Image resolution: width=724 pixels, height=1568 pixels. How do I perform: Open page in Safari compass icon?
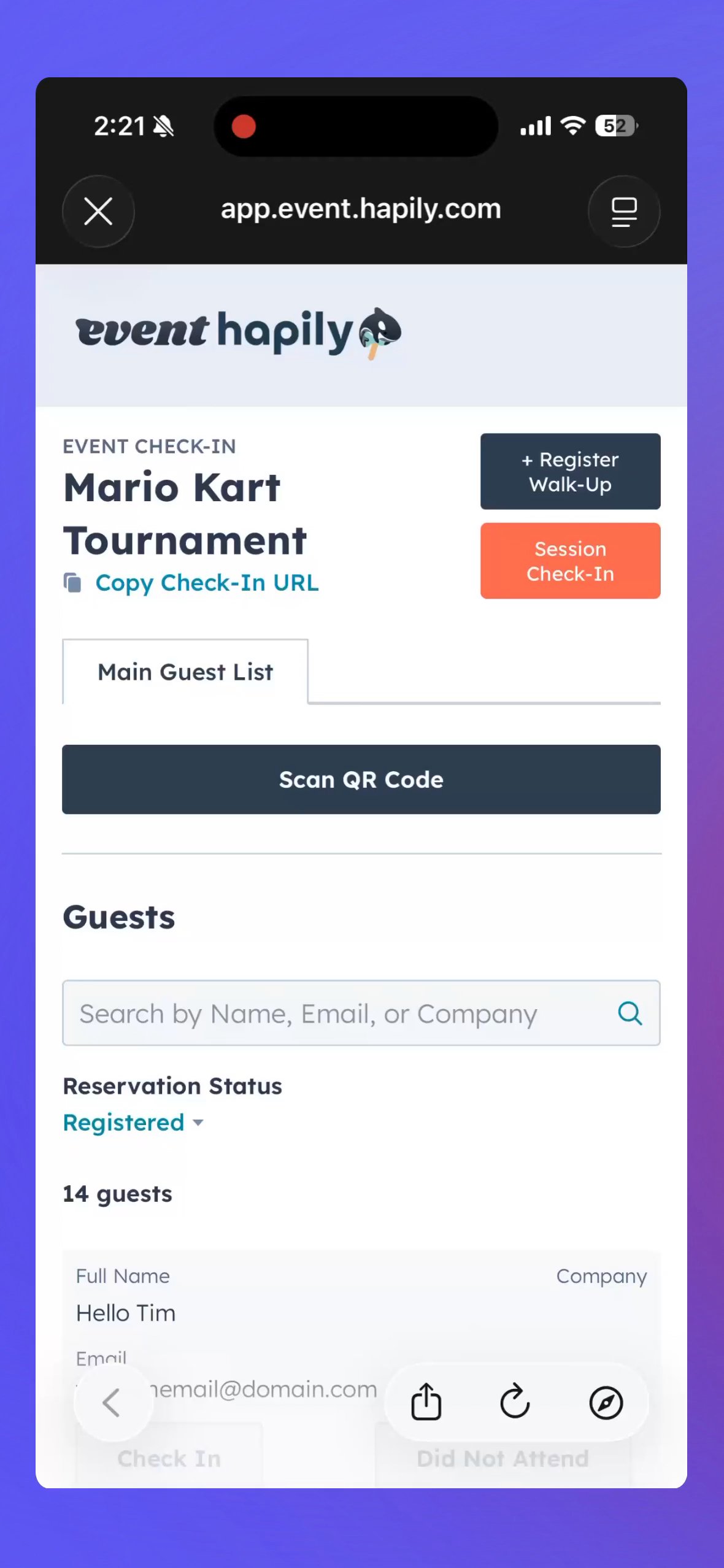(x=606, y=1402)
